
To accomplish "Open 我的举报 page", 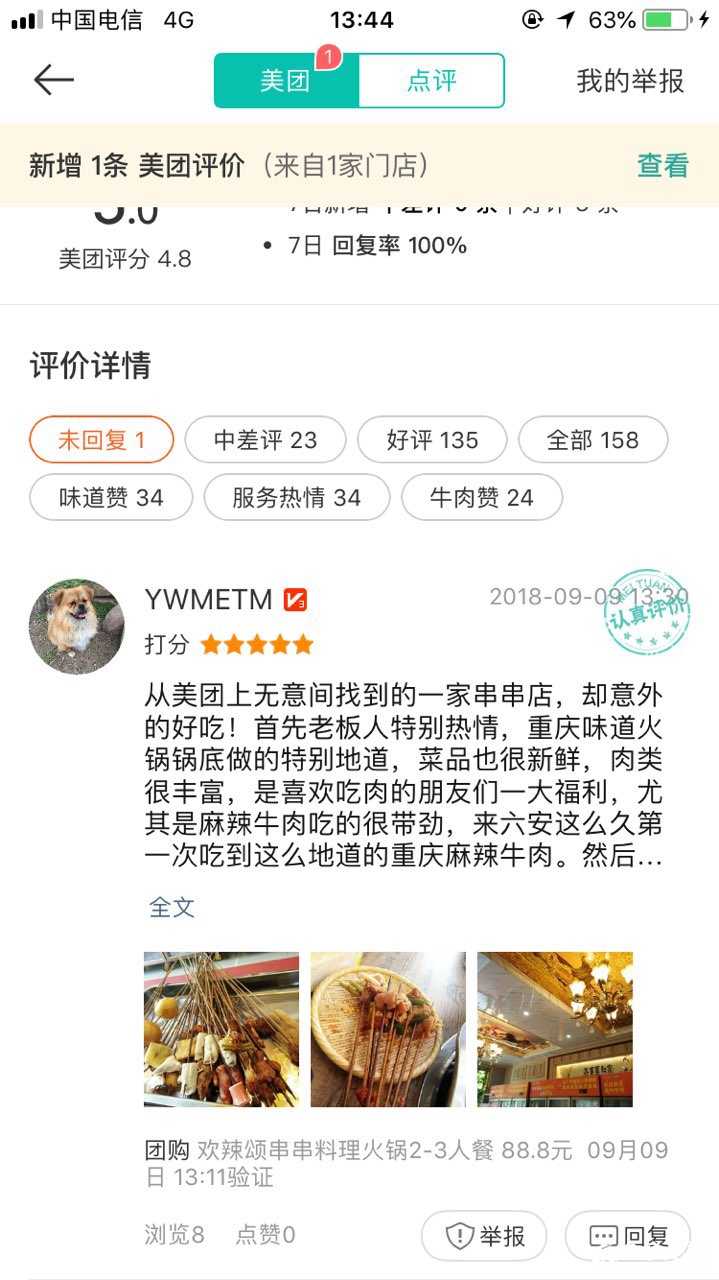I will [630, 81].
